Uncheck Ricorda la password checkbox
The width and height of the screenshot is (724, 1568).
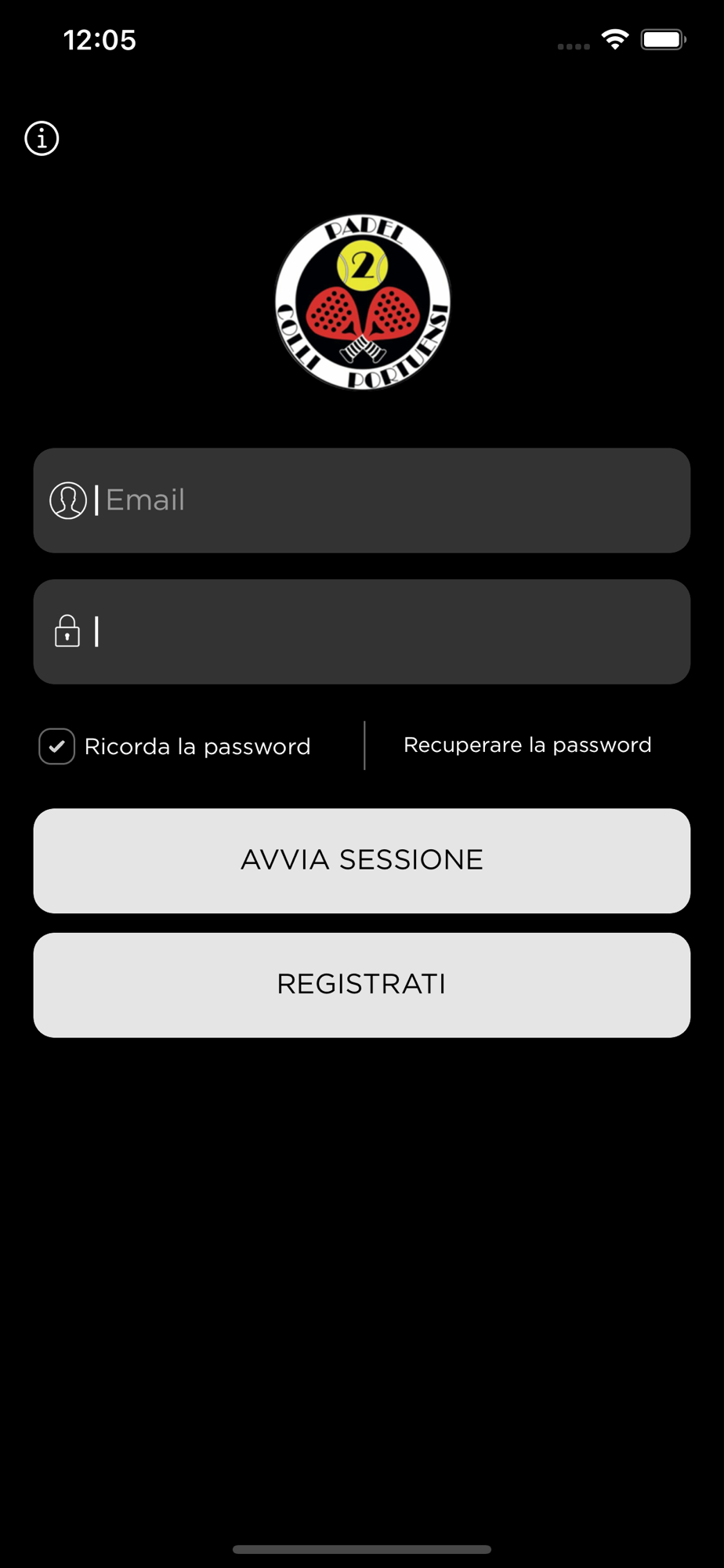(x=57, y=746)
